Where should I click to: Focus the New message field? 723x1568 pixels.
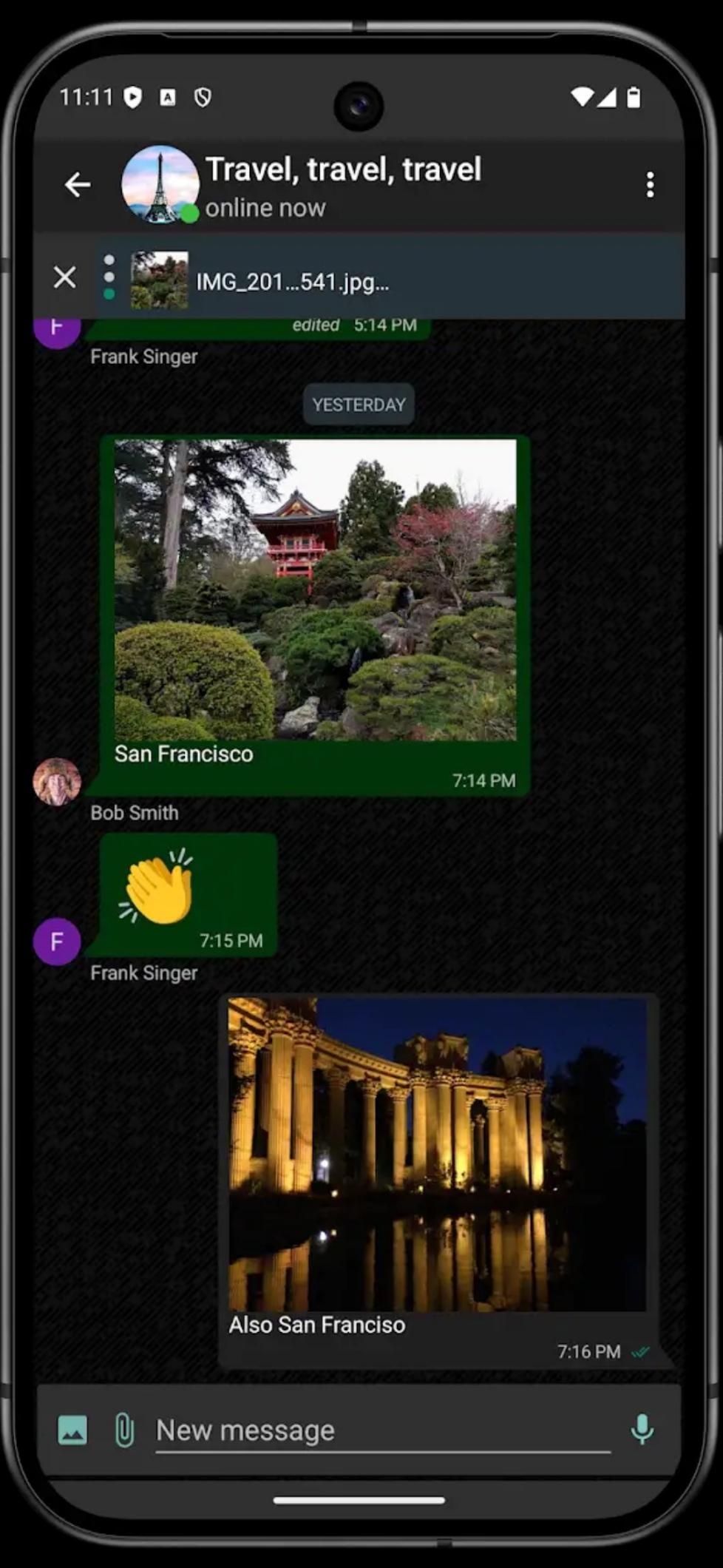[x=383, y=1430]
